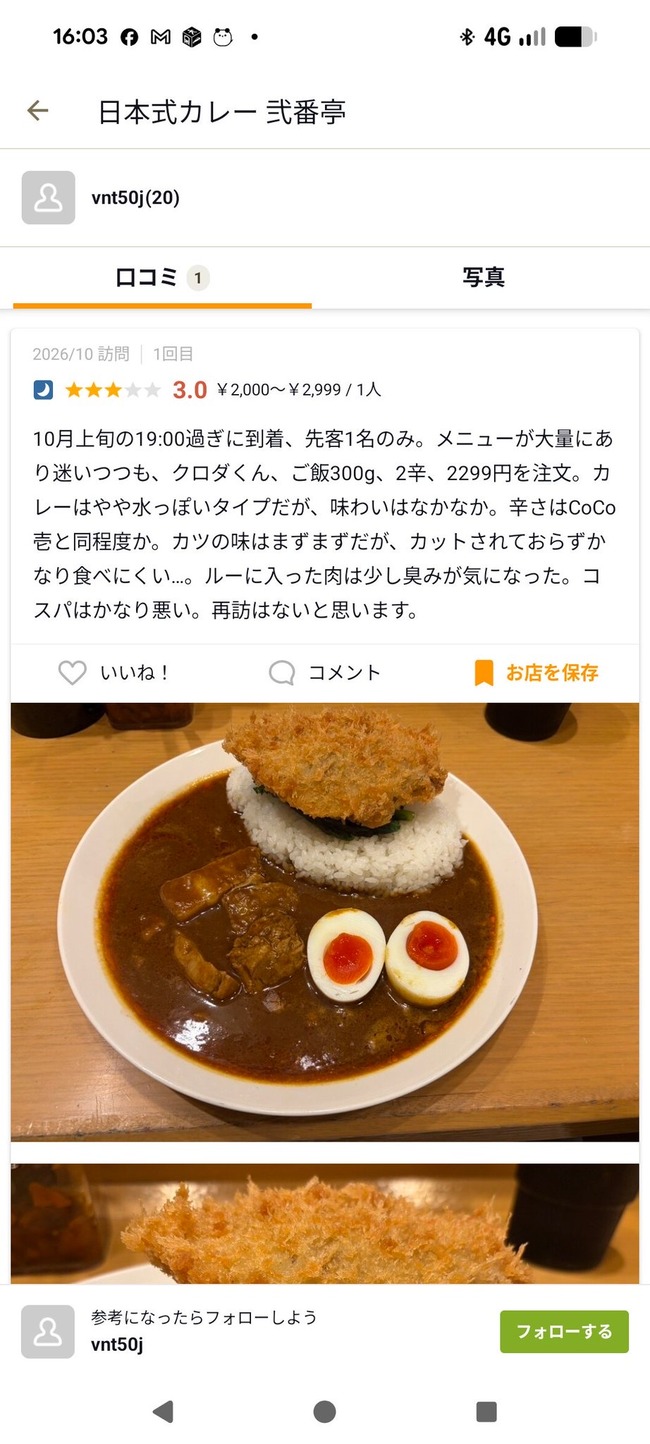The height and width of the screenshot is (1444, 650).
Task: Like the review with いいね！
Action: pos(113,673)
